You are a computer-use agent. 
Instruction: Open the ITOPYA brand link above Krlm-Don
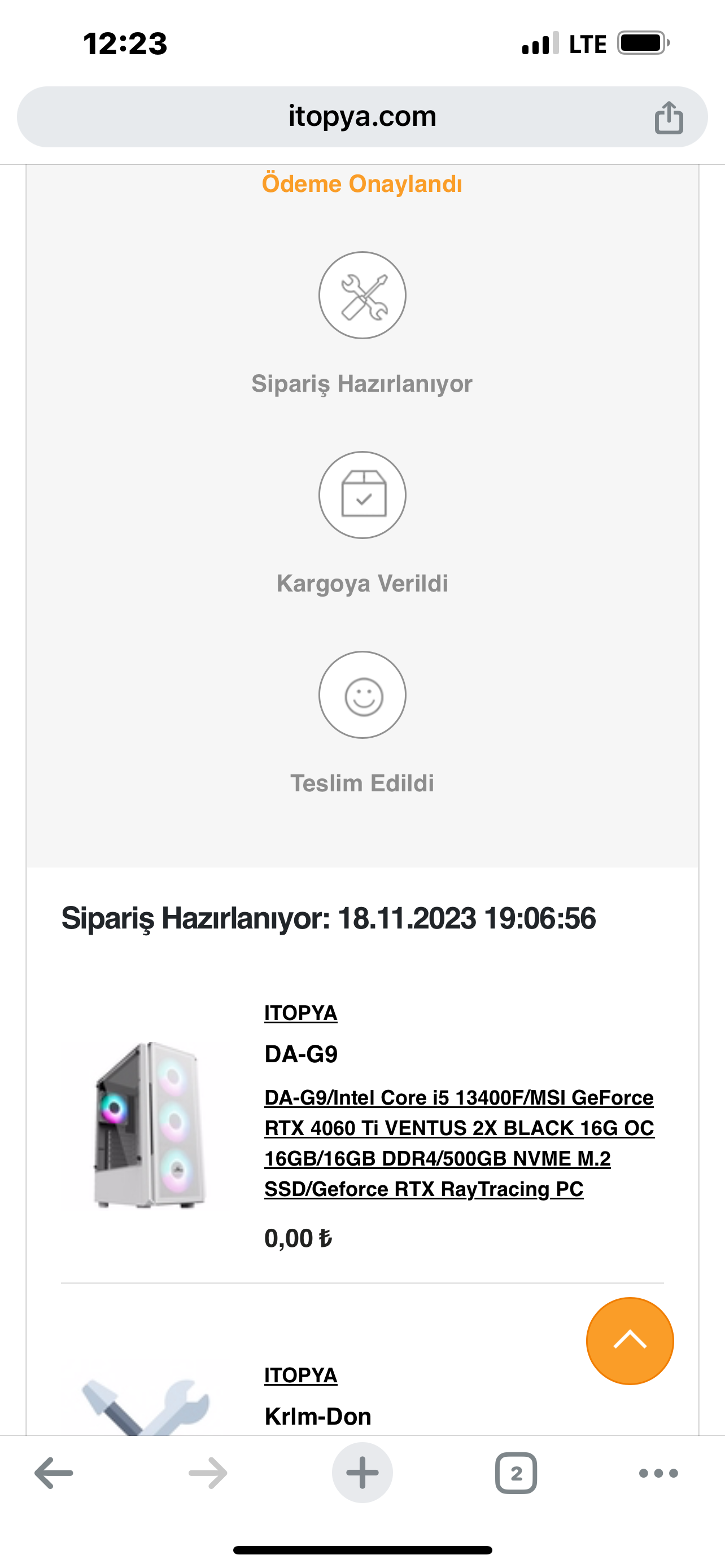click(x=300, y=1375)
